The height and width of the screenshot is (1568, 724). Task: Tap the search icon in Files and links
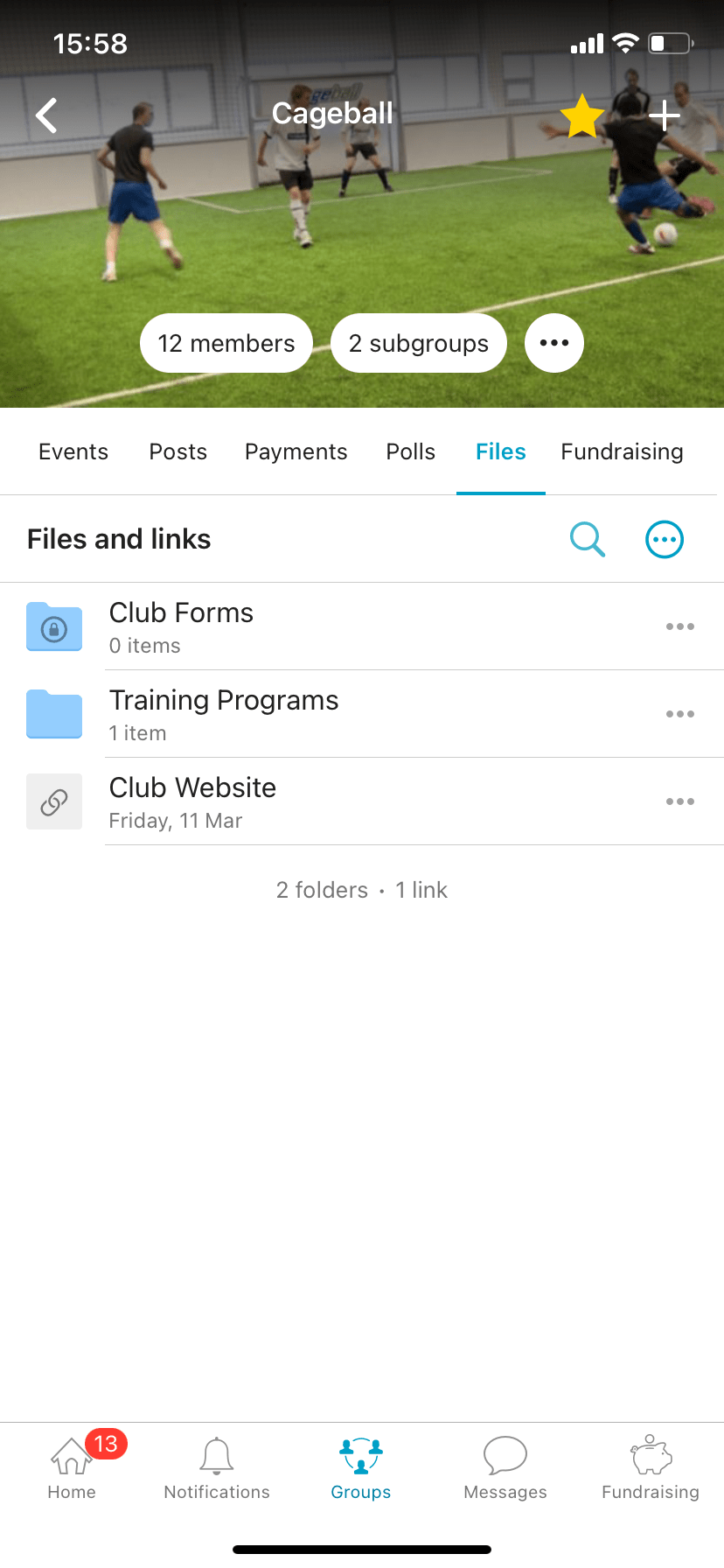point(588,539)
